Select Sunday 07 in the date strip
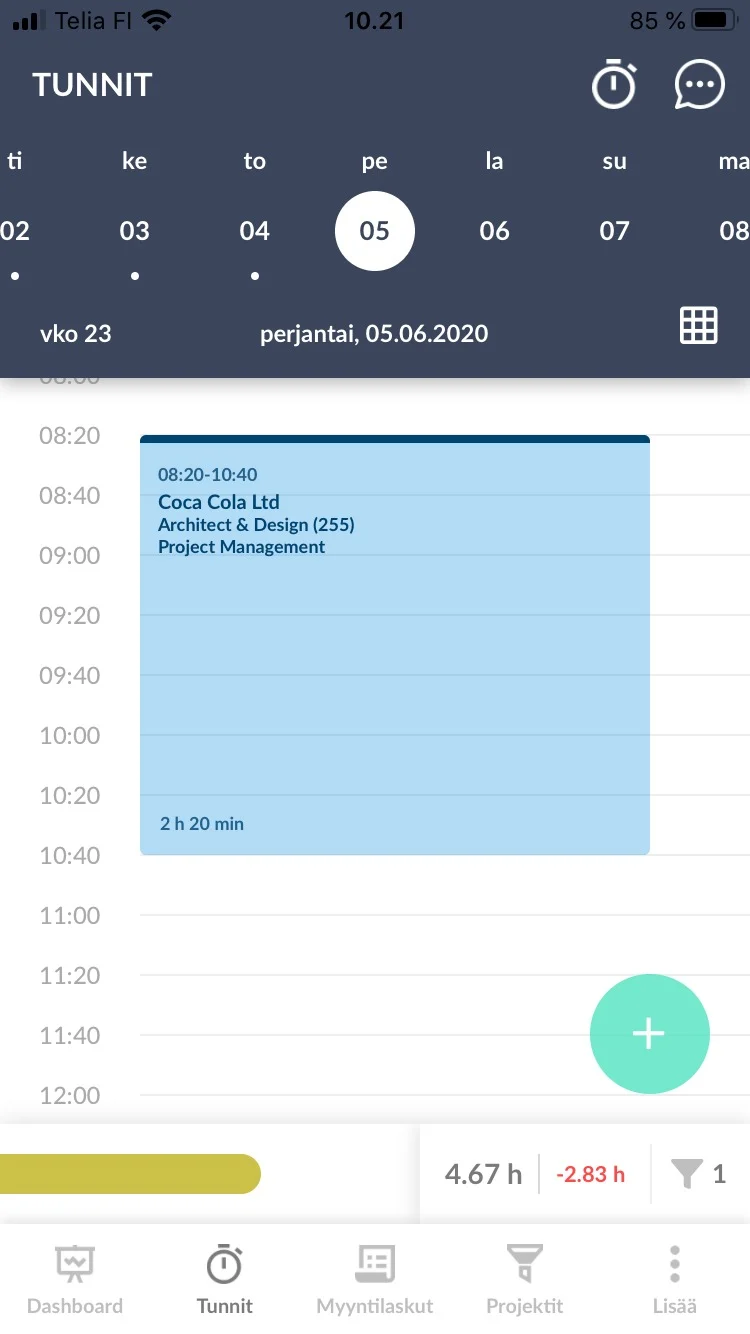The image size is (750, 1334). (x=614, y=231)
